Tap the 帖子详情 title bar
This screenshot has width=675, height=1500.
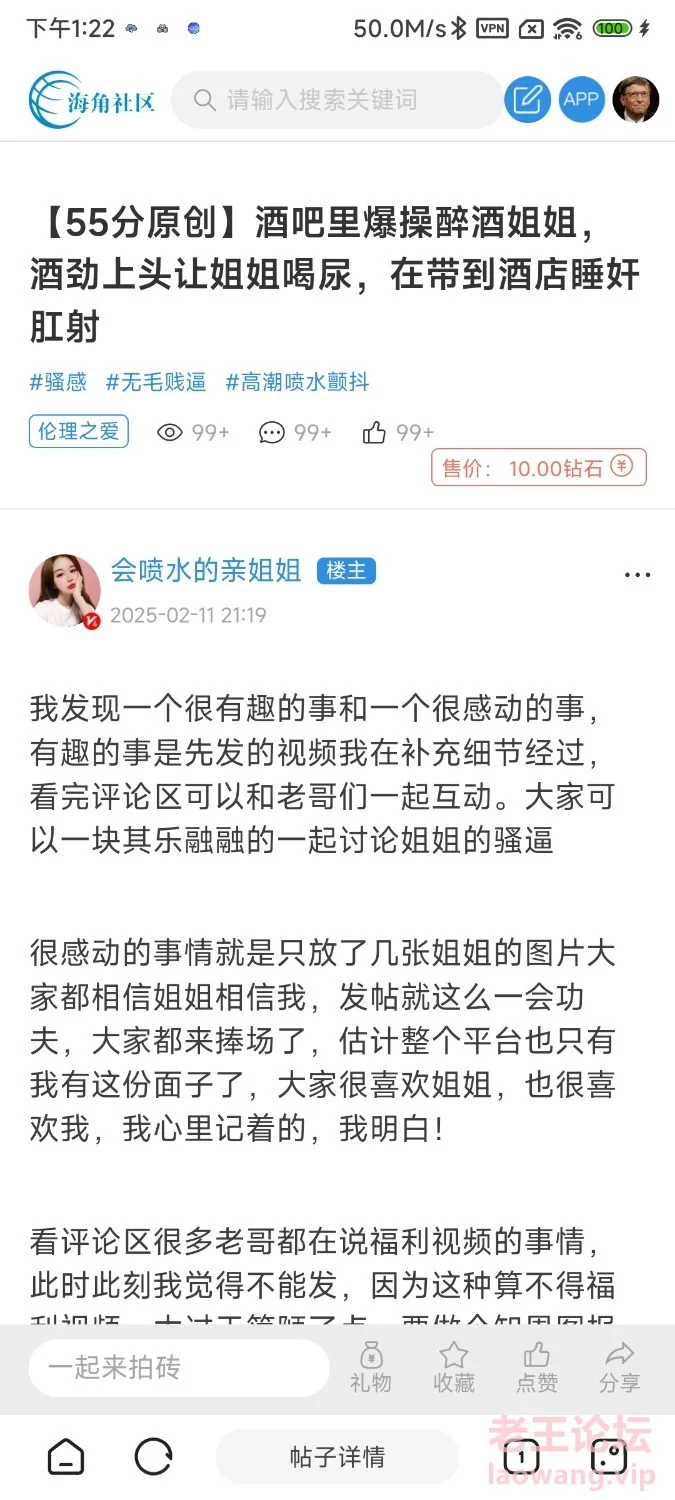pos(337,1457)
